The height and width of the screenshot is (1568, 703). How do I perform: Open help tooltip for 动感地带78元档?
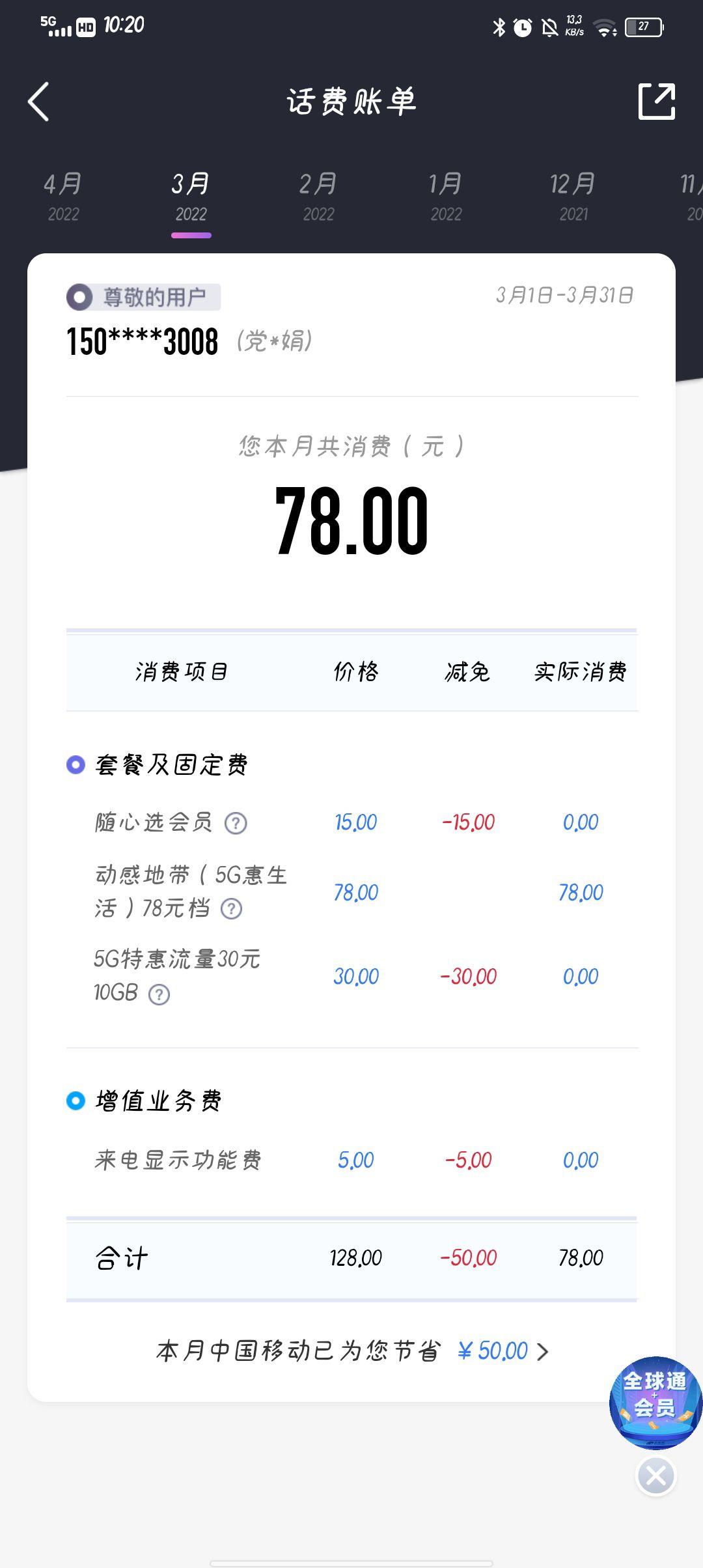tap(232, 909)
